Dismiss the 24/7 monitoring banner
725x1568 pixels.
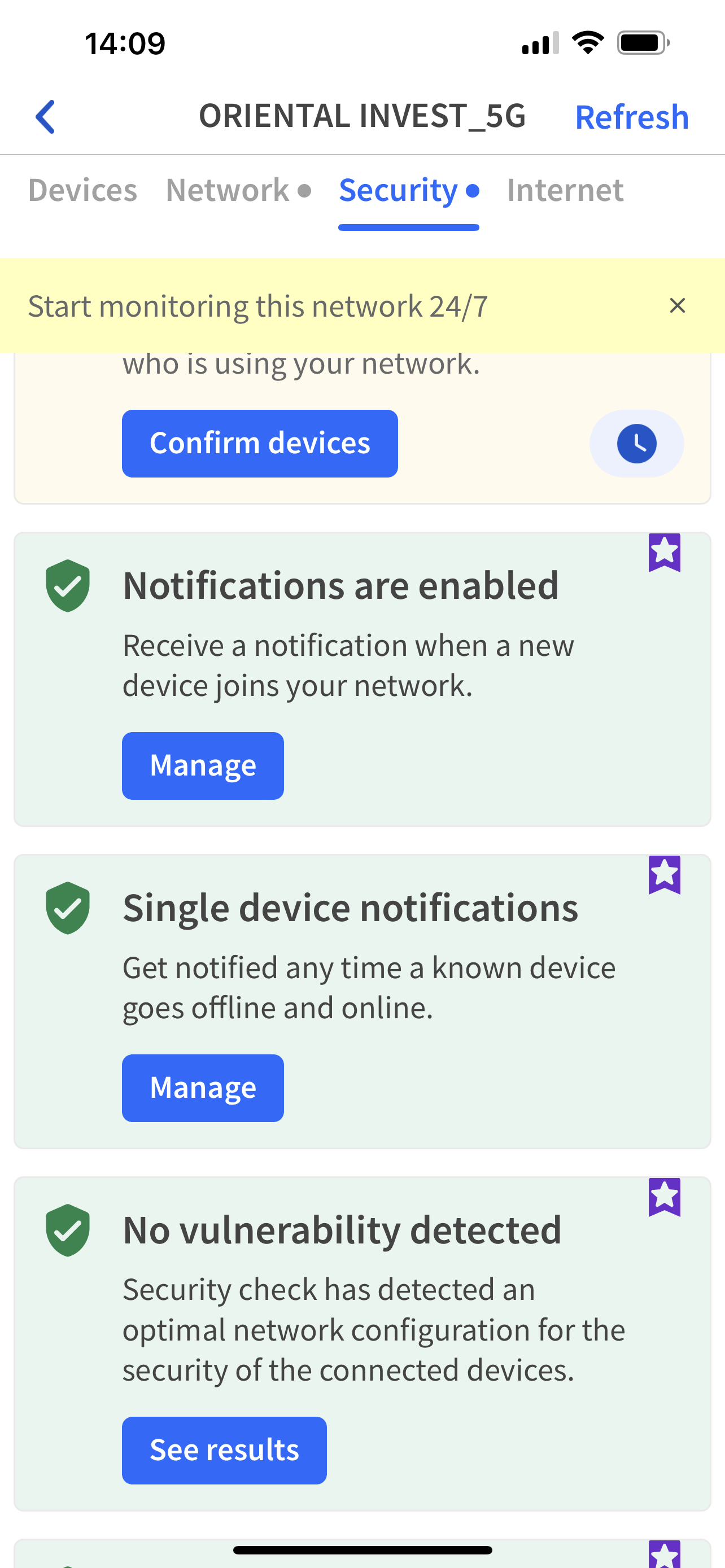pos(678,305)
